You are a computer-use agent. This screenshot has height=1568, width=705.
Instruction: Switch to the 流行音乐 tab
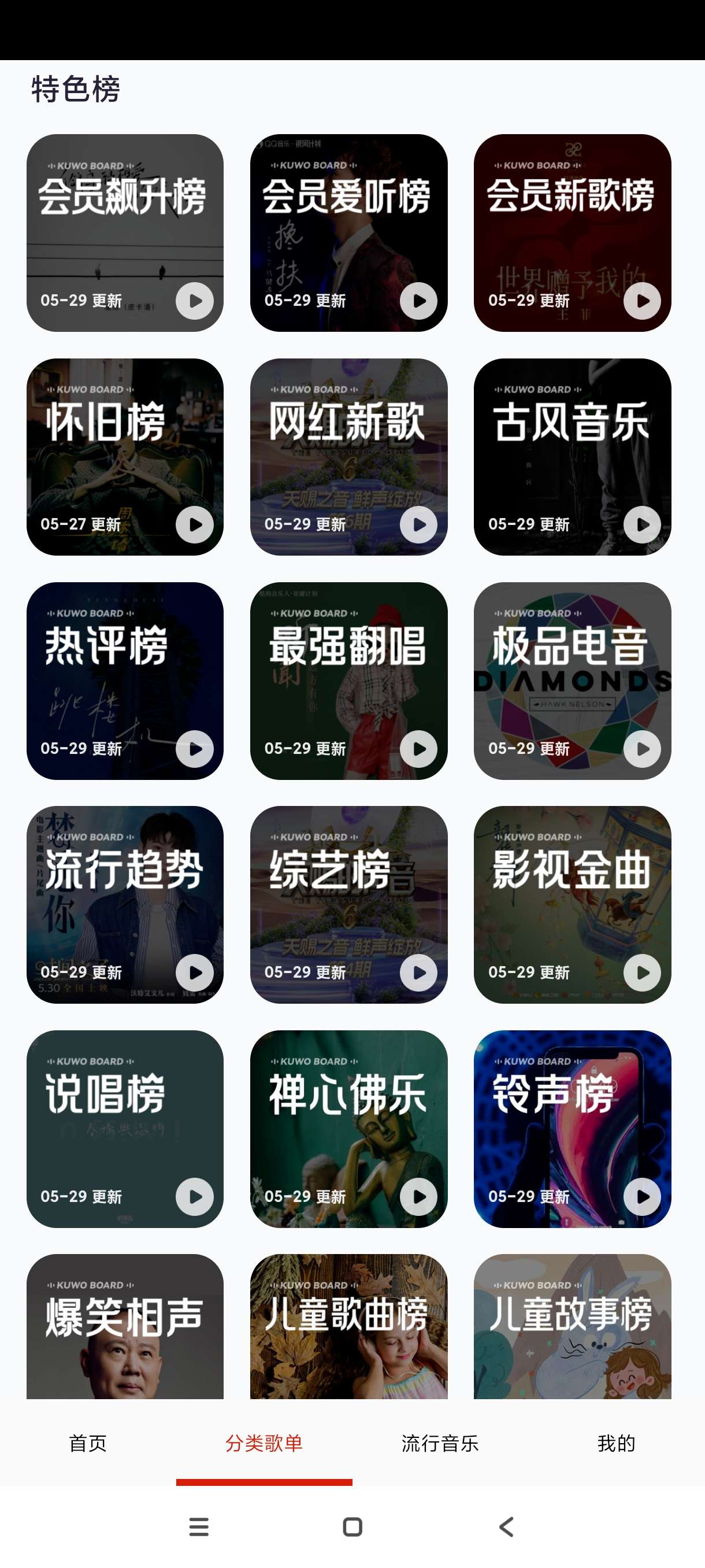coord(440,1443)
